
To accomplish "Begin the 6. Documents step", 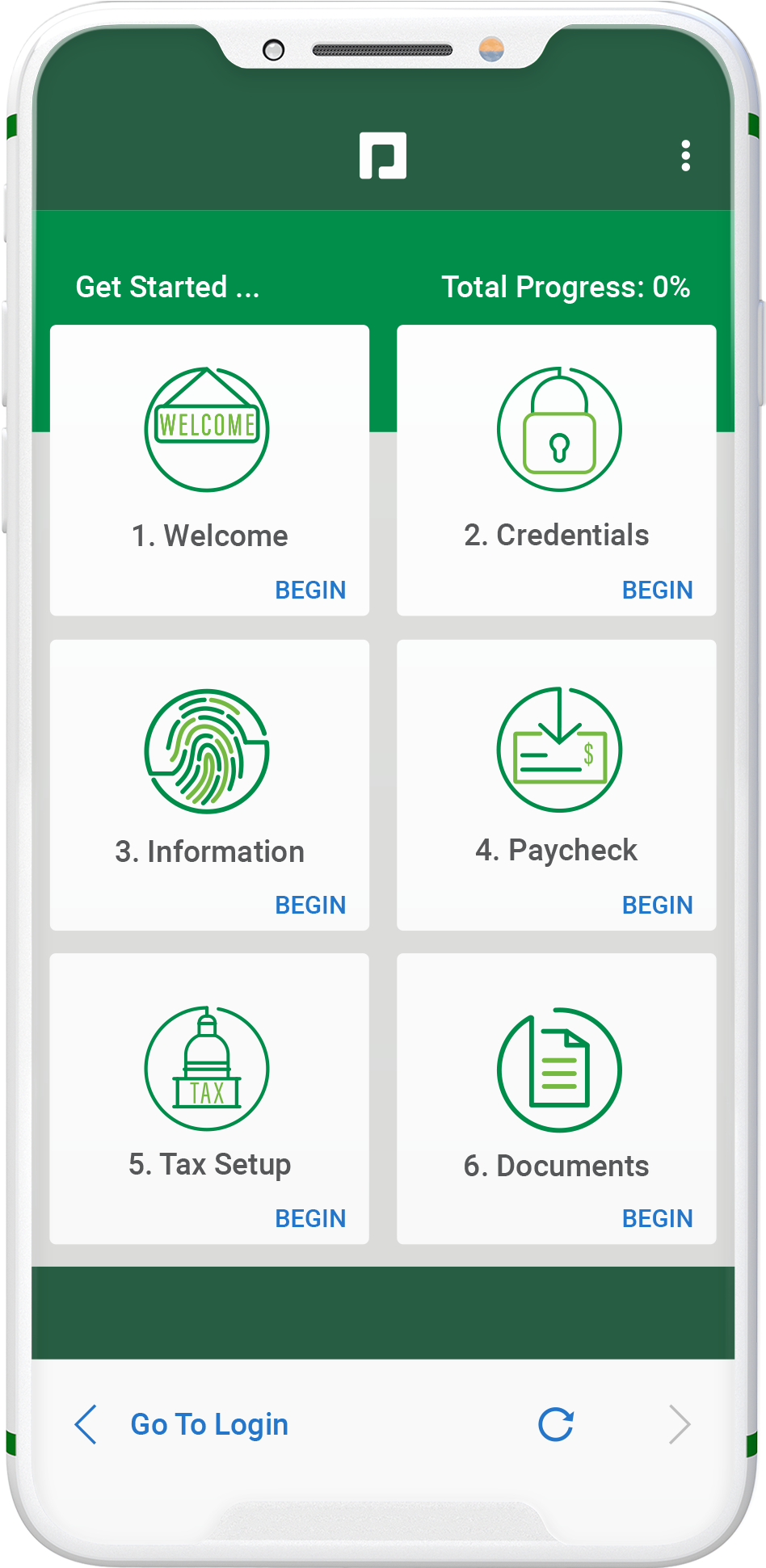I will [657, 1218].
